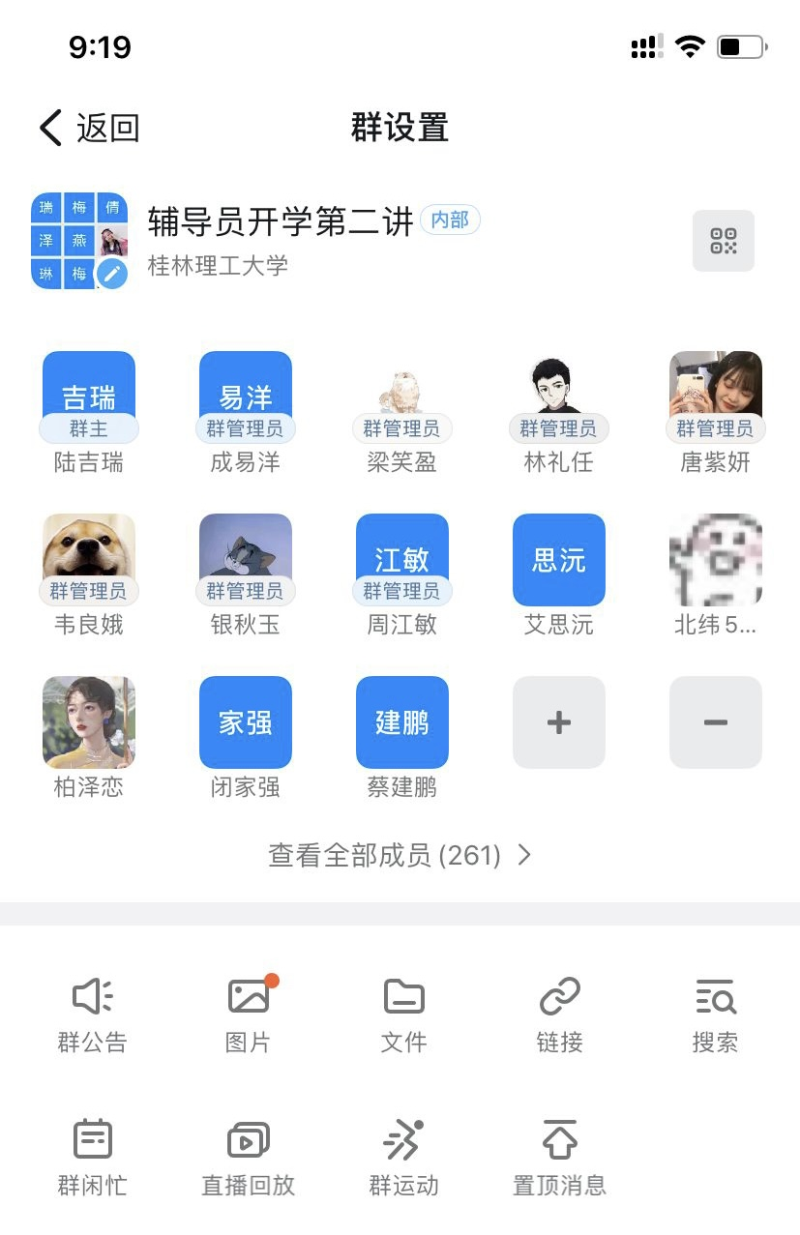Remove a group member
This screenshot has width=800, height=1235.
[x=715, y=722]
